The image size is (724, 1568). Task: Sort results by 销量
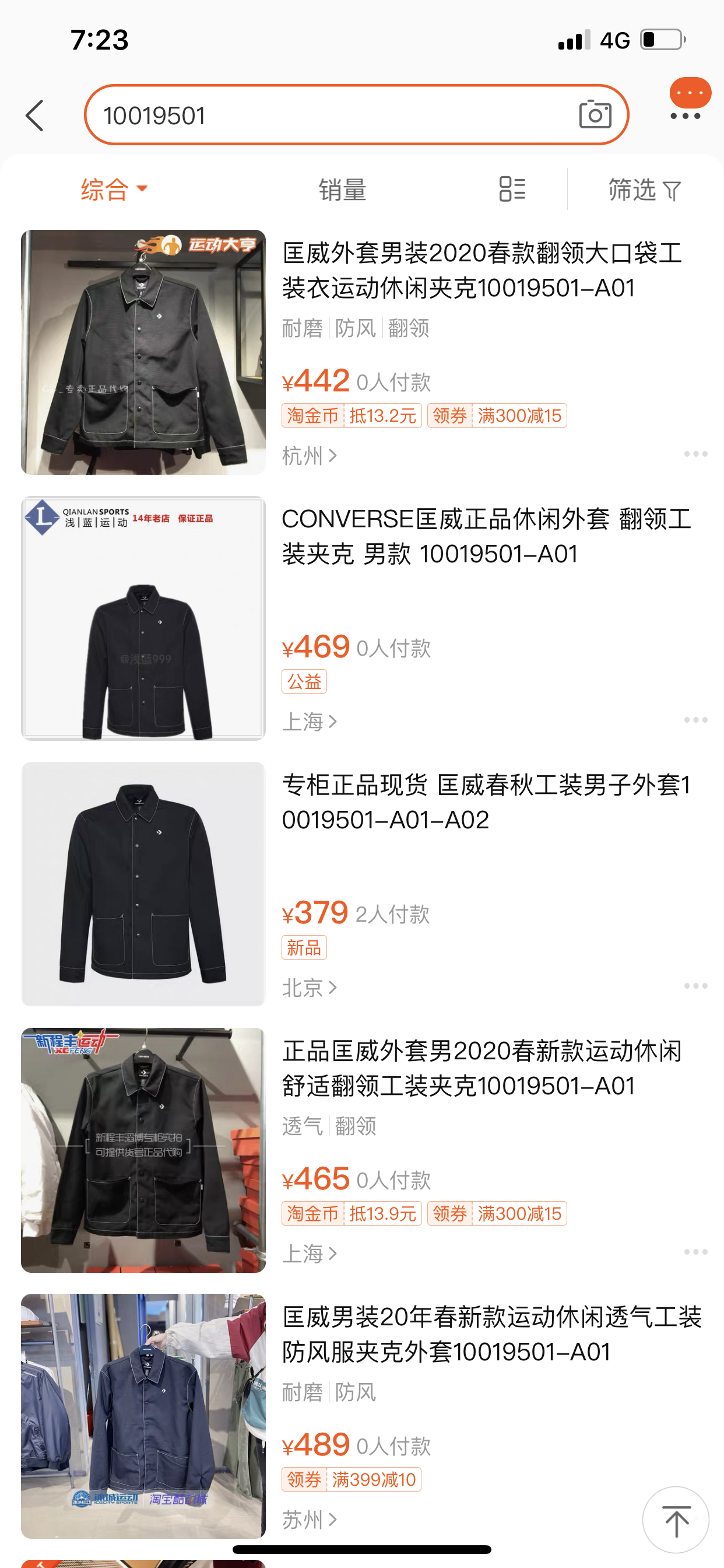click(x=342, y=190)
